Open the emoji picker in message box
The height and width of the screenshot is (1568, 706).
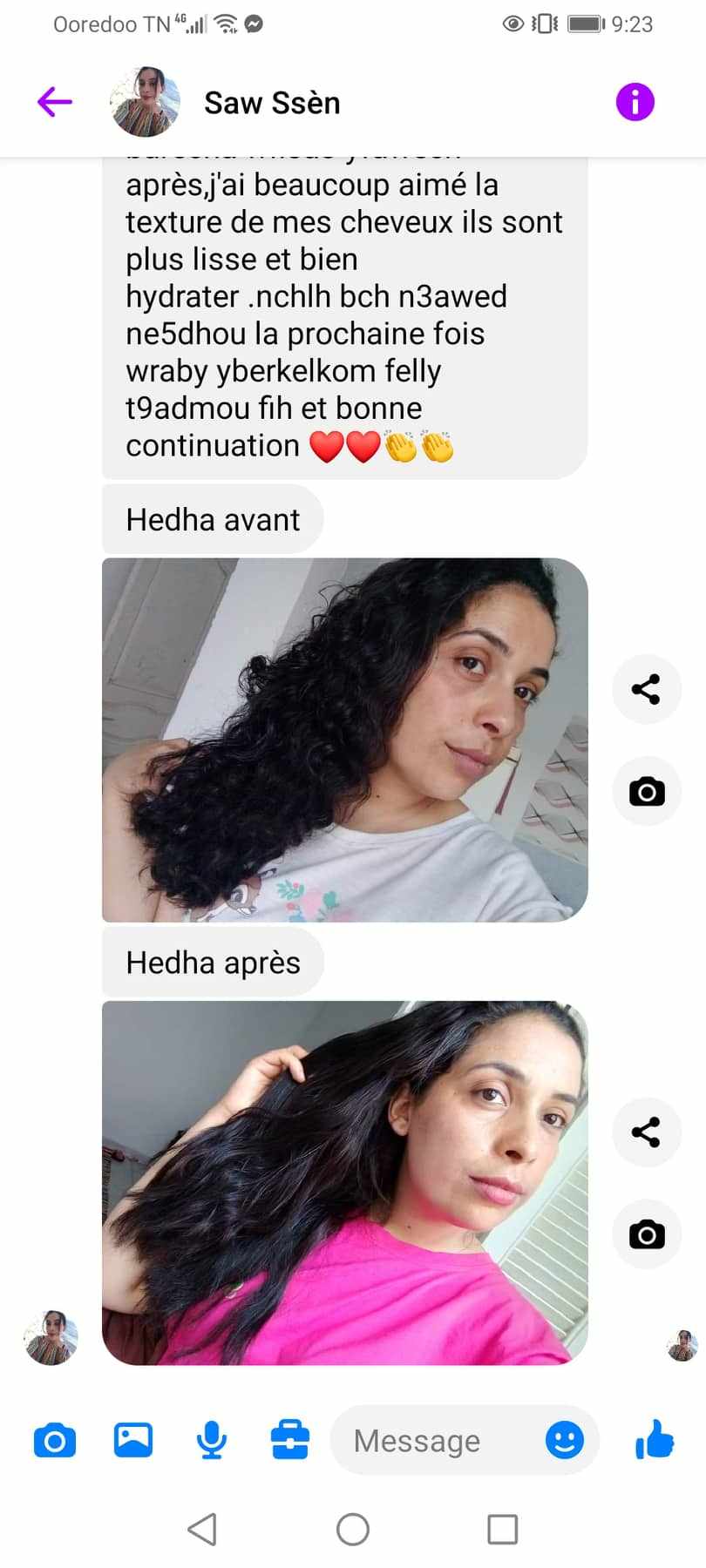[x=565, y=1440]
